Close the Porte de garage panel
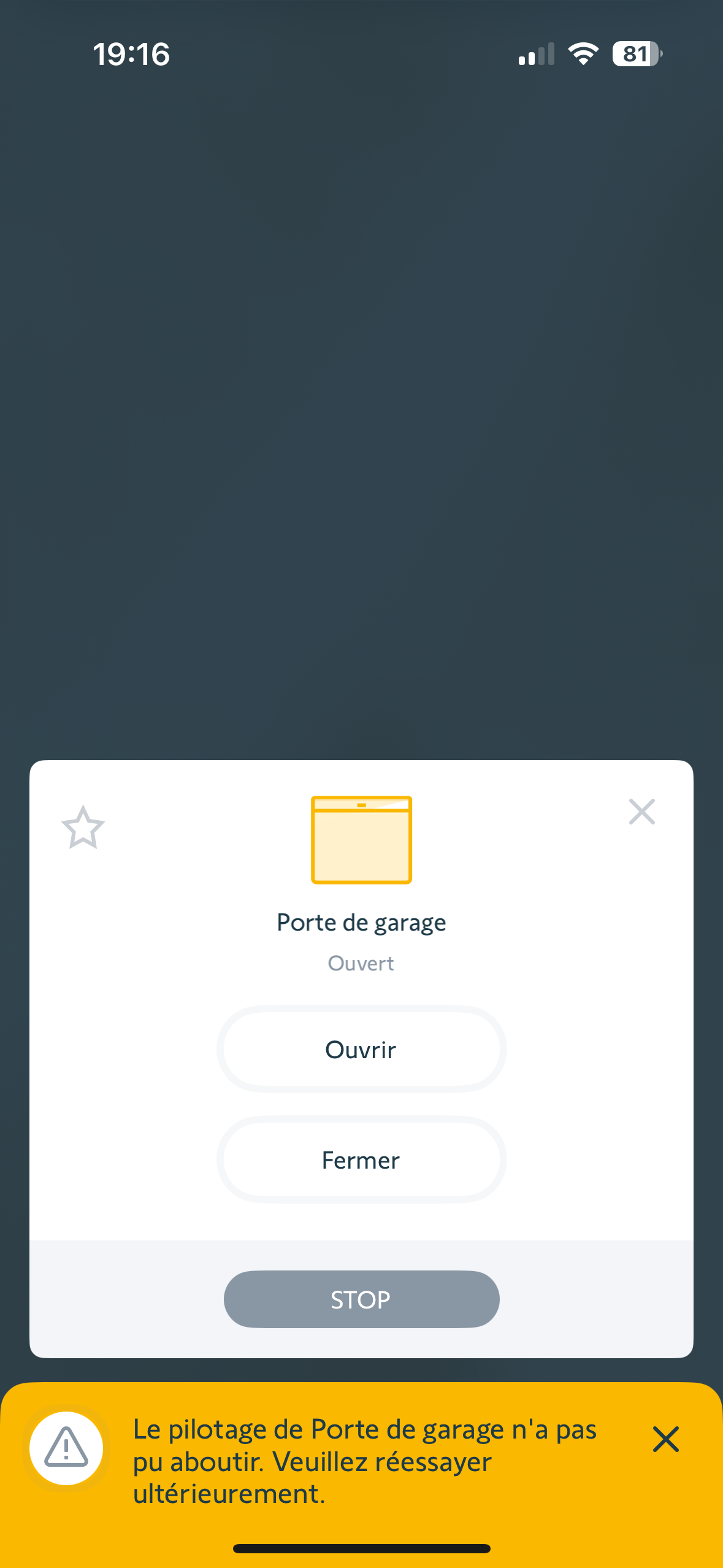 point(641,812)
